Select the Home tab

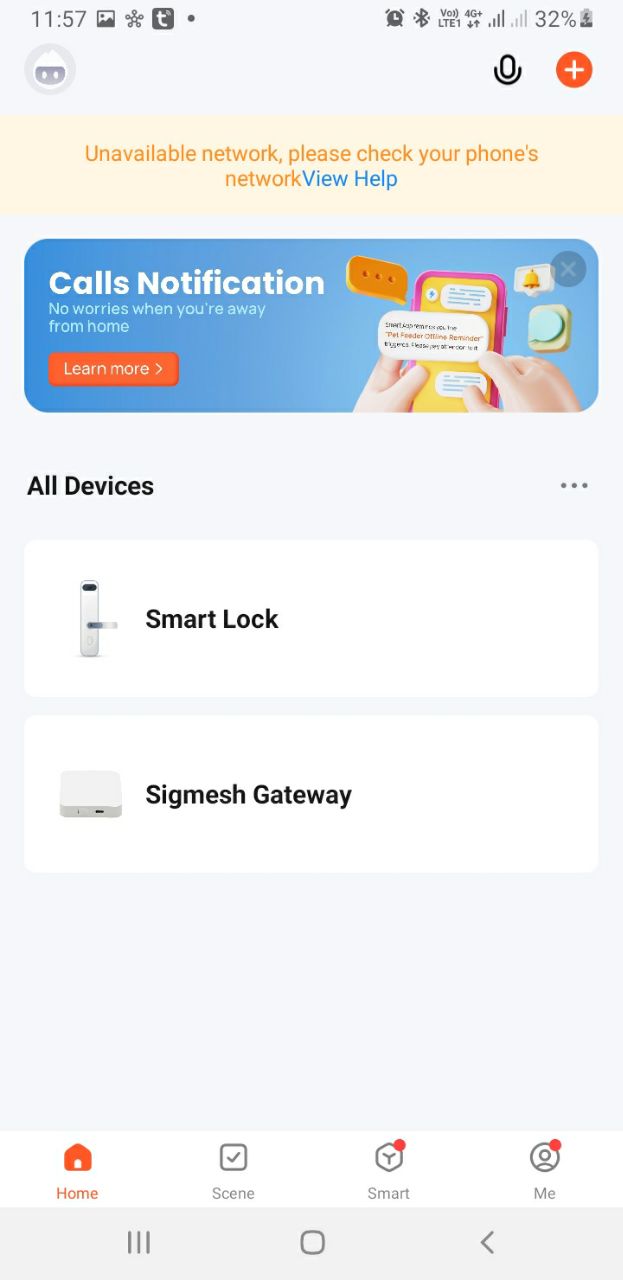[77, 1170]
